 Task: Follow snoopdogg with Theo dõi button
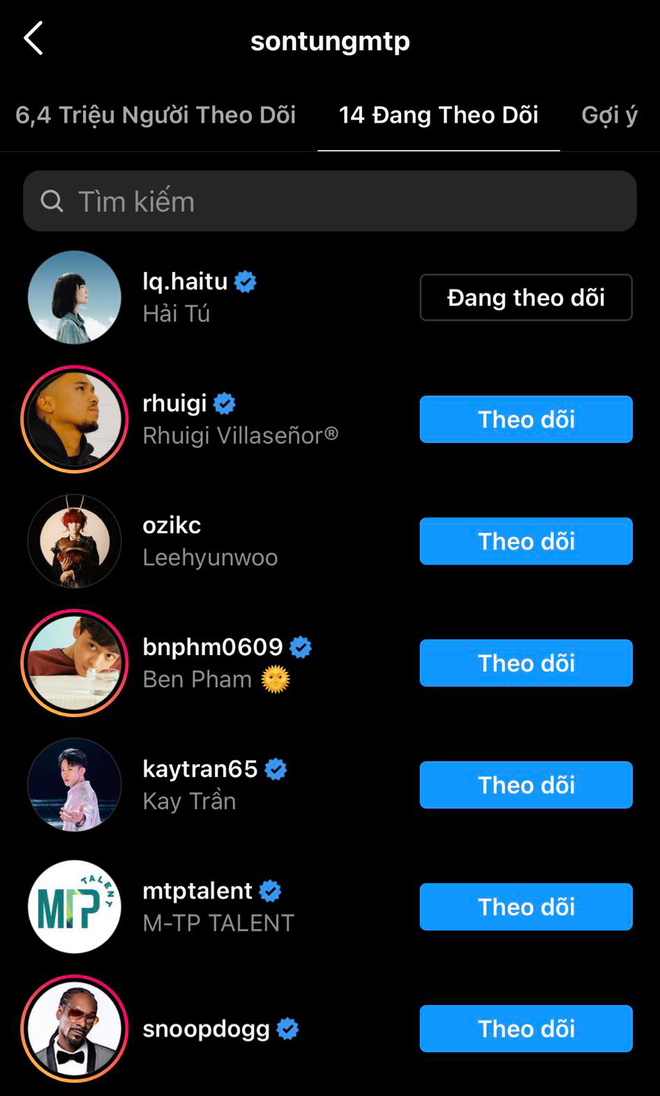526,1029
